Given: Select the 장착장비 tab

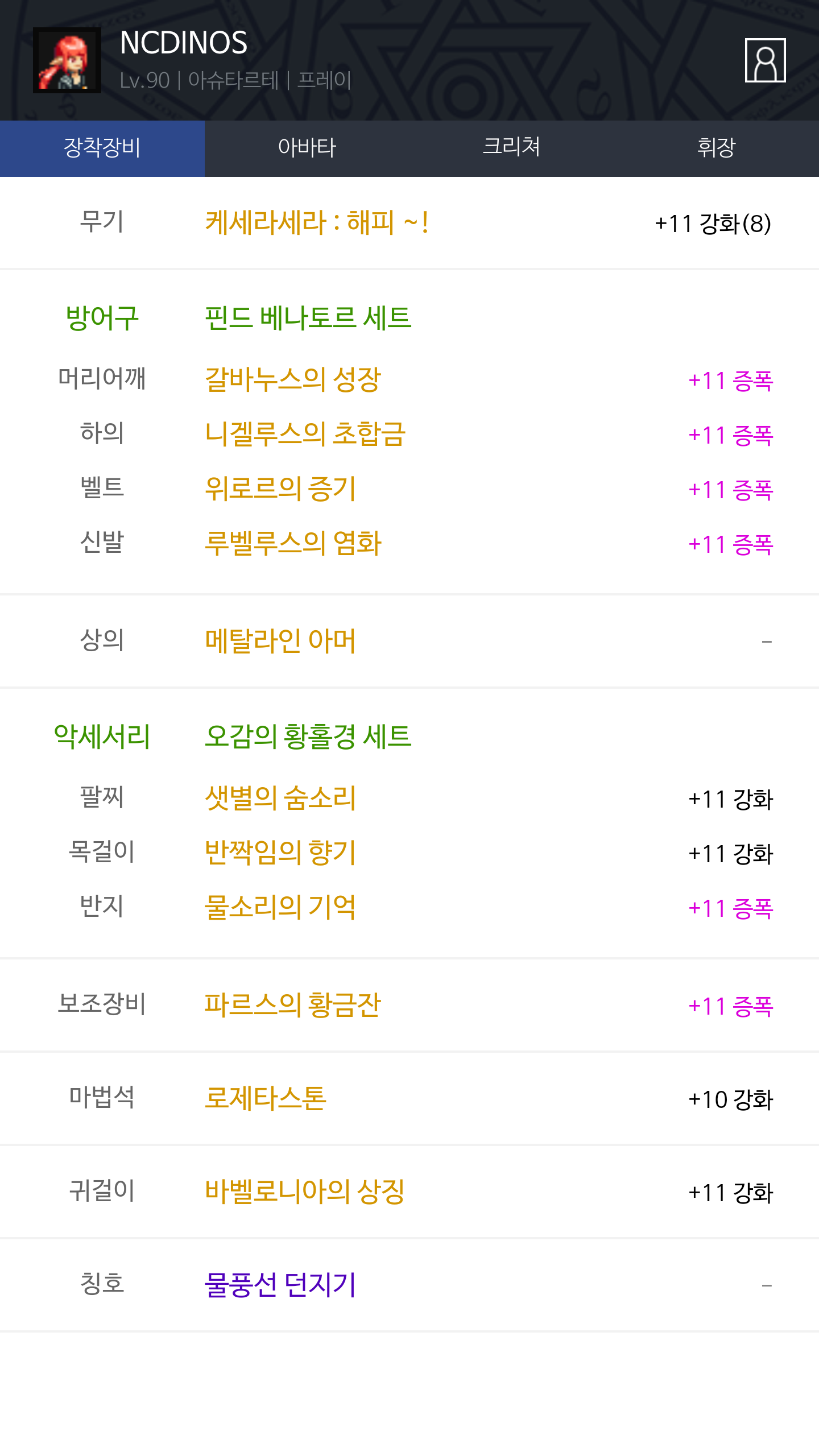Looking at the screenshot, I should pos(102,148).
